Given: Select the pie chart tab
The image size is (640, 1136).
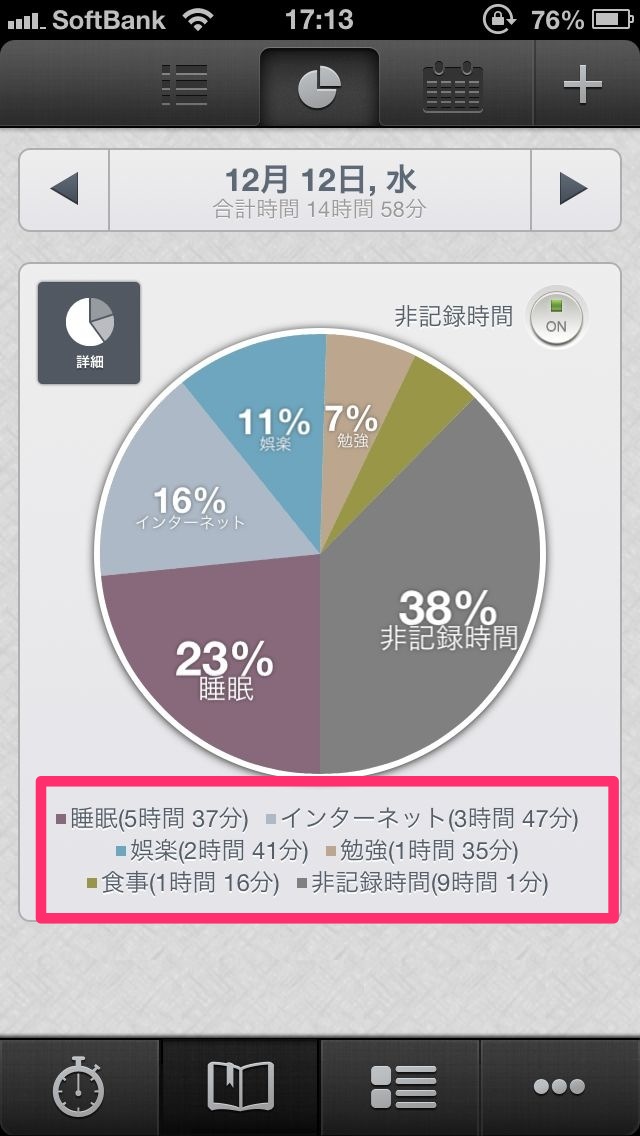Looking at the screenshot, I should point(319,88).
